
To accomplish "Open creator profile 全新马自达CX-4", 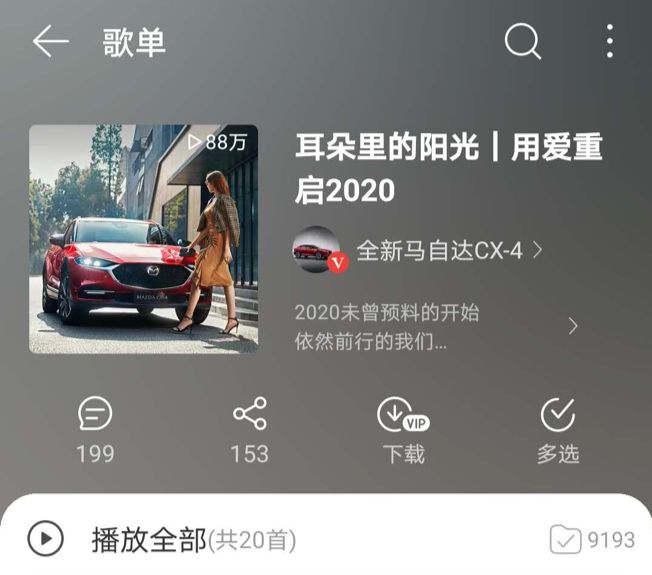I will point(438,250).
